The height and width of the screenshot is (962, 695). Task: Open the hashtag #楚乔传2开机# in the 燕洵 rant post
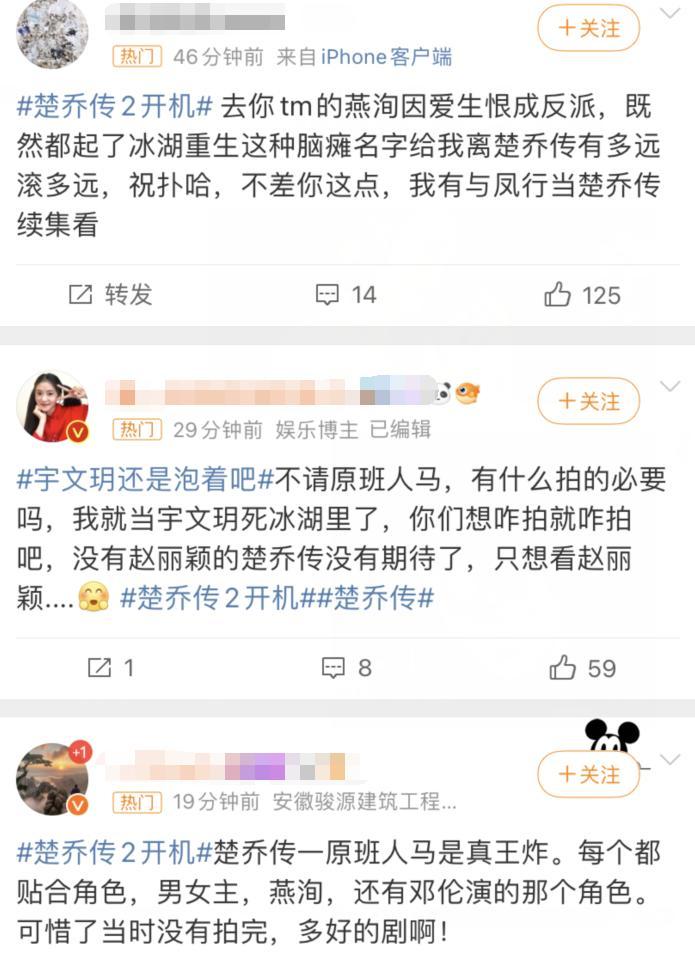tap(116, 105)
